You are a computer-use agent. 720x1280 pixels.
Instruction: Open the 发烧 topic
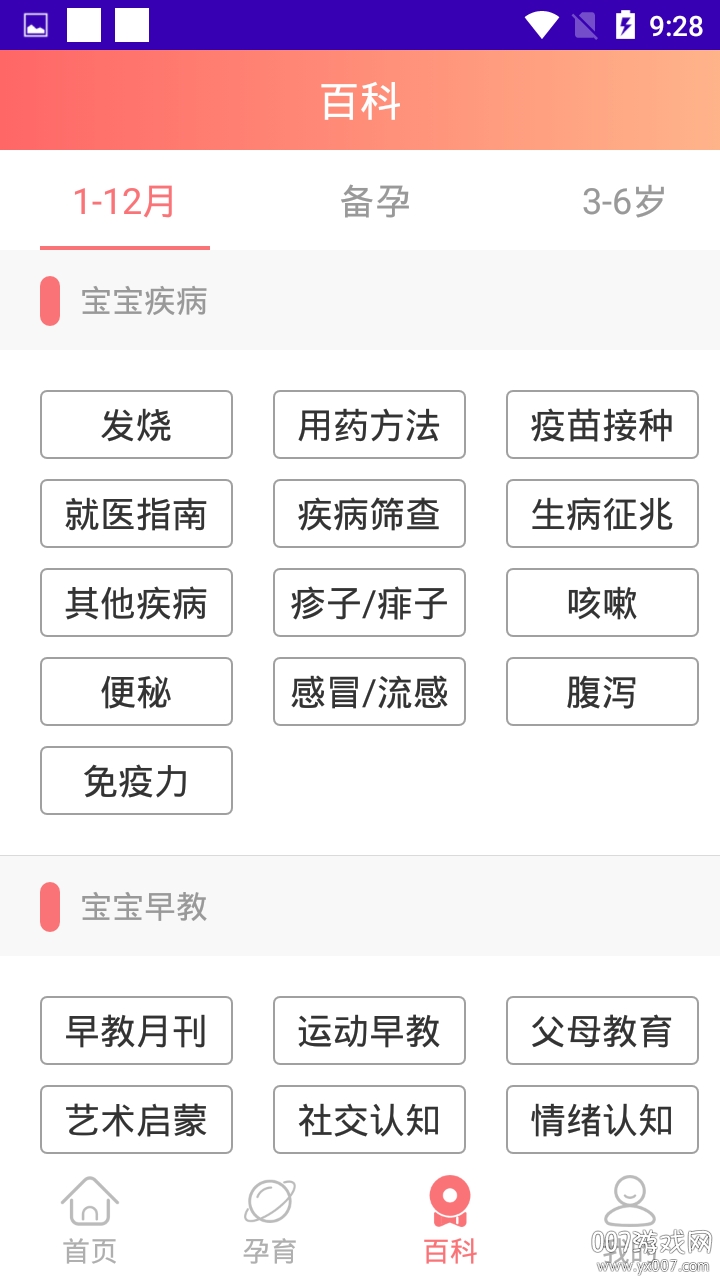(x=136, y=425)
